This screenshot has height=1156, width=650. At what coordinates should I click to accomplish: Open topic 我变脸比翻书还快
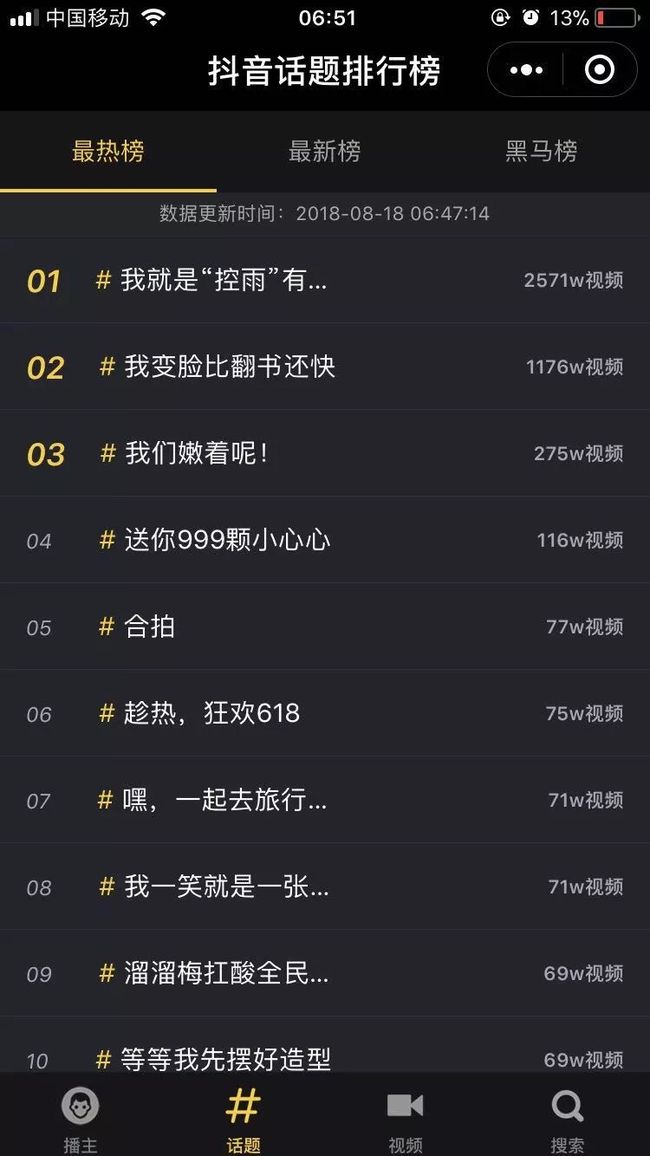325,366
